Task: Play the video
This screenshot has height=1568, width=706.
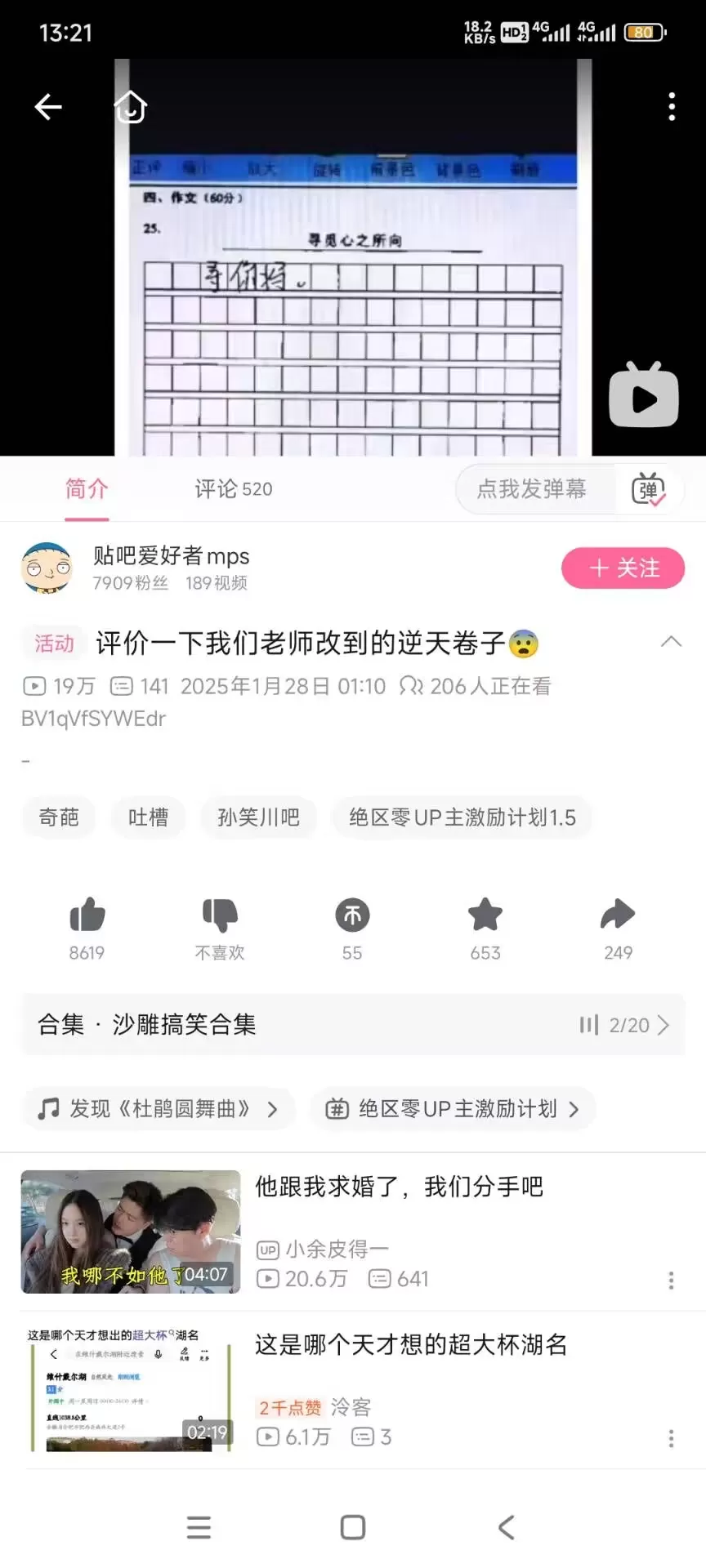Action: pos(644,397)
